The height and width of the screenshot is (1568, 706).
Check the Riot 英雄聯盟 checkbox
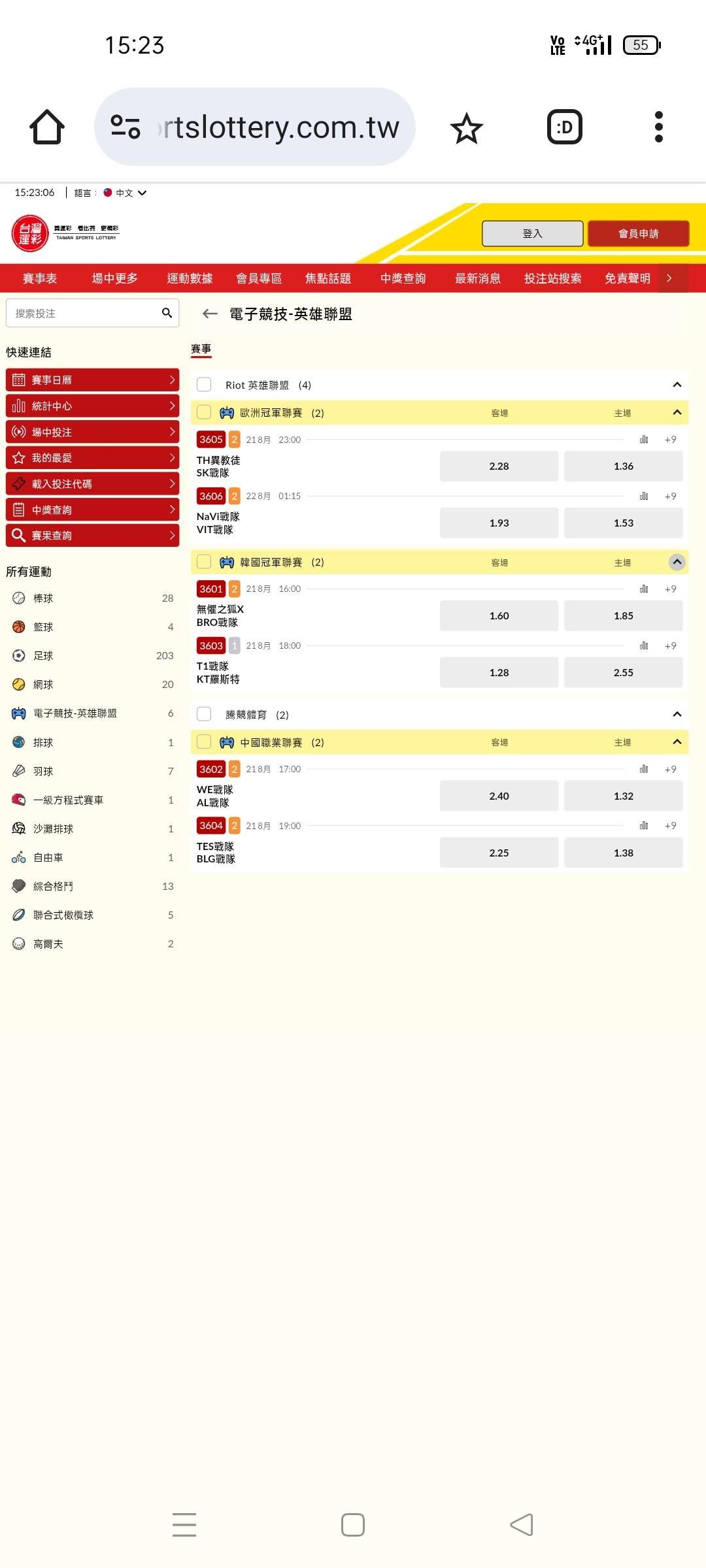(204, 384)
